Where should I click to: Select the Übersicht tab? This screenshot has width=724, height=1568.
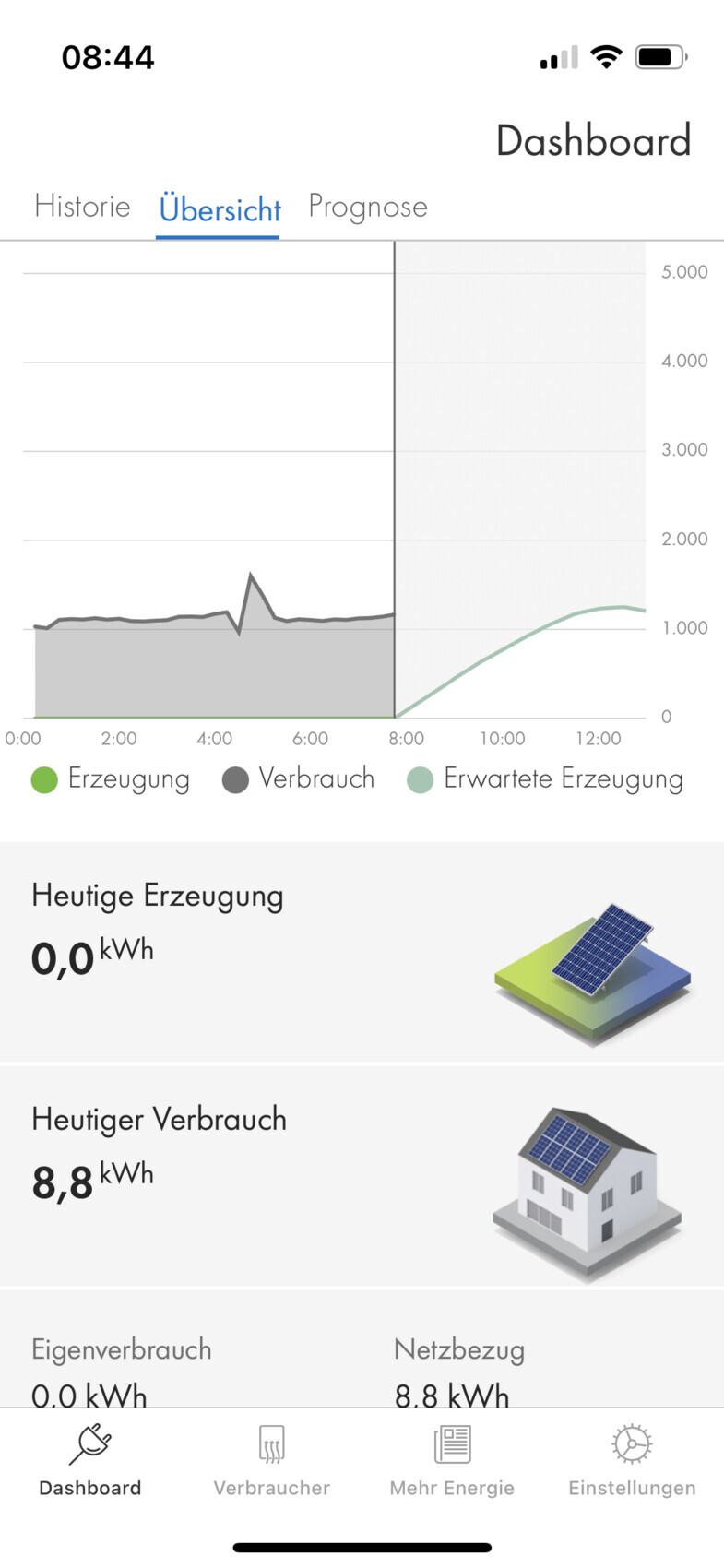[x=220, y=209]
